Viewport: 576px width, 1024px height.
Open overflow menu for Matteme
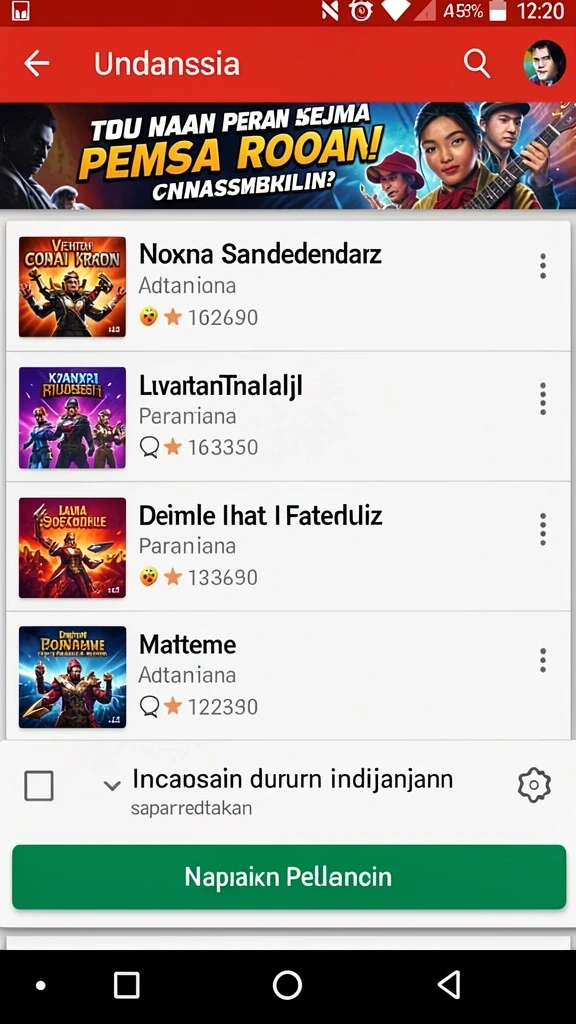[x=543, y=660]
